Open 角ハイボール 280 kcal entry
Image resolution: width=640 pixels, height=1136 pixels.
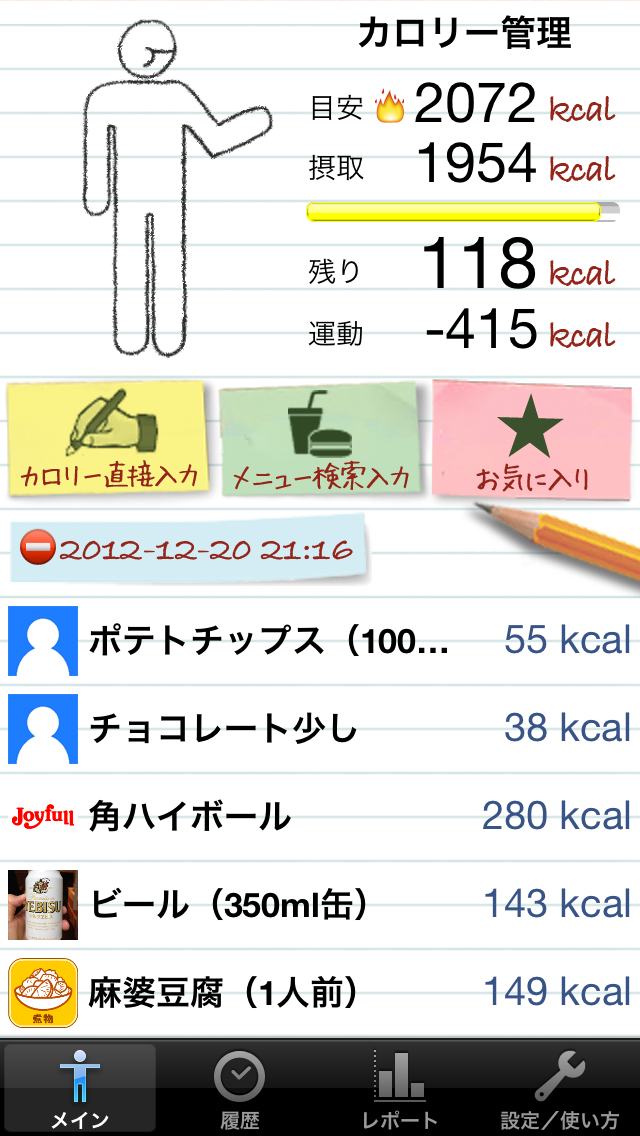[x=320, y=817]
